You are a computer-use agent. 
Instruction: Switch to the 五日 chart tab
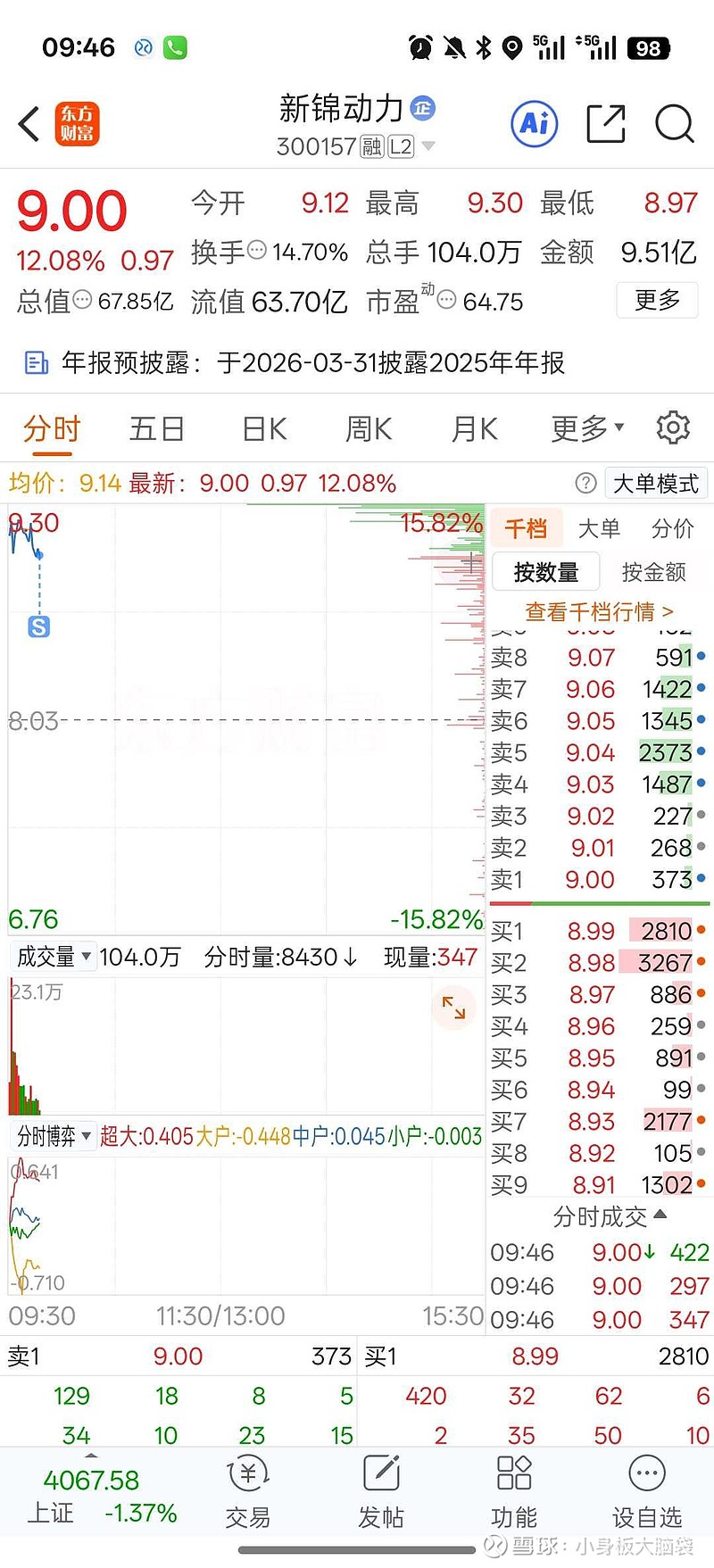pyautogui.click(x=156, y=429)
